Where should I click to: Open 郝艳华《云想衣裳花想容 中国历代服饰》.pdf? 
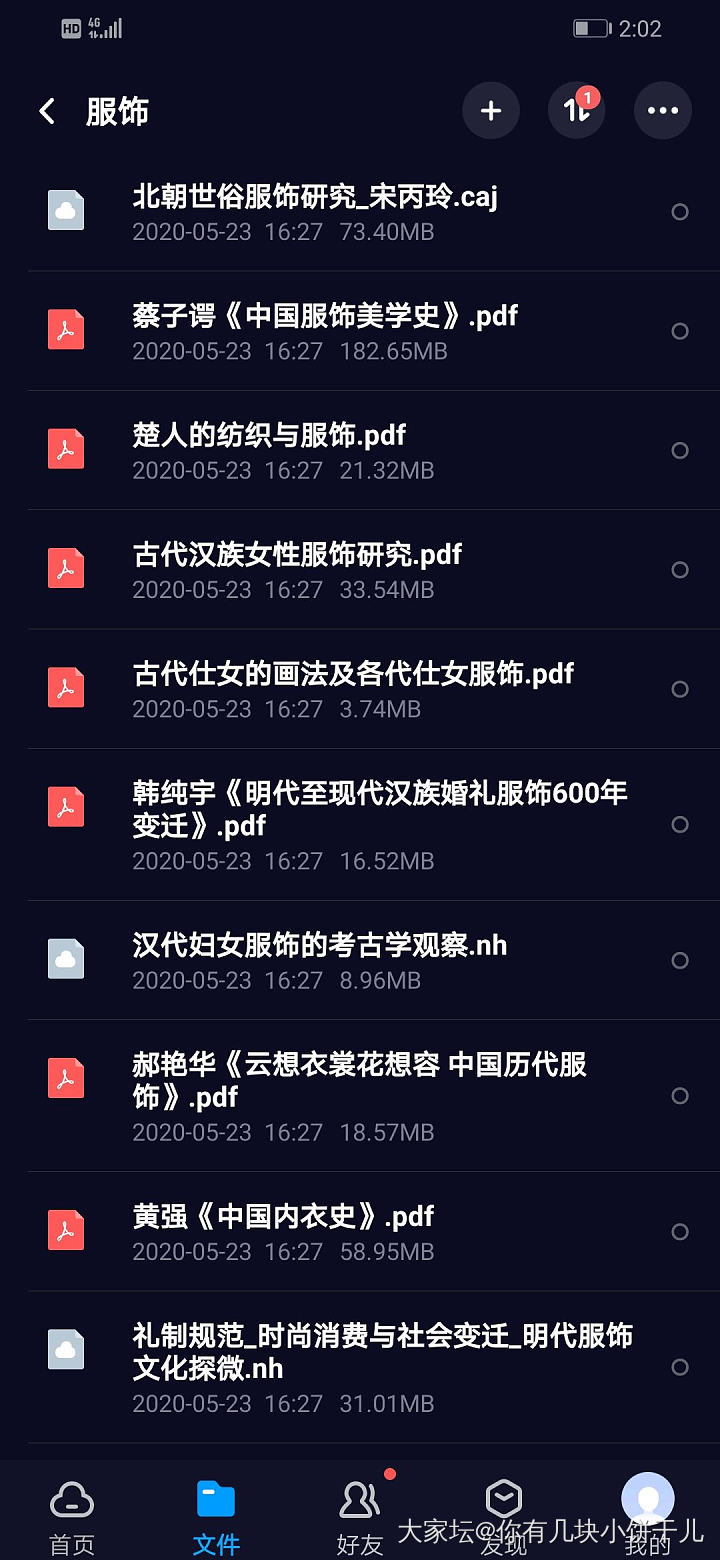[x=360, y=1095]
